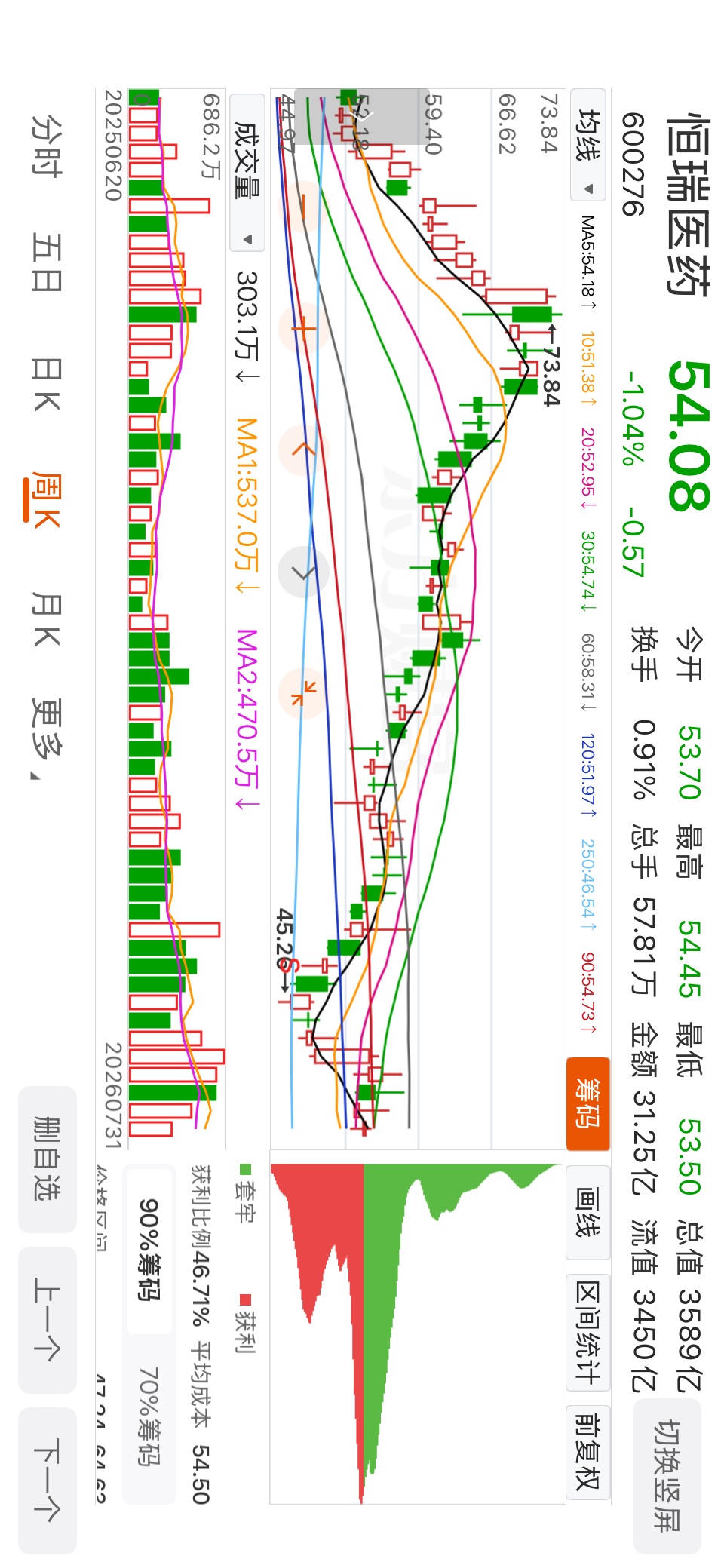Viewport: 724px width, 1568px height.
Task: Open the 成交量 indicator dropdown
Action: [247, 172]
